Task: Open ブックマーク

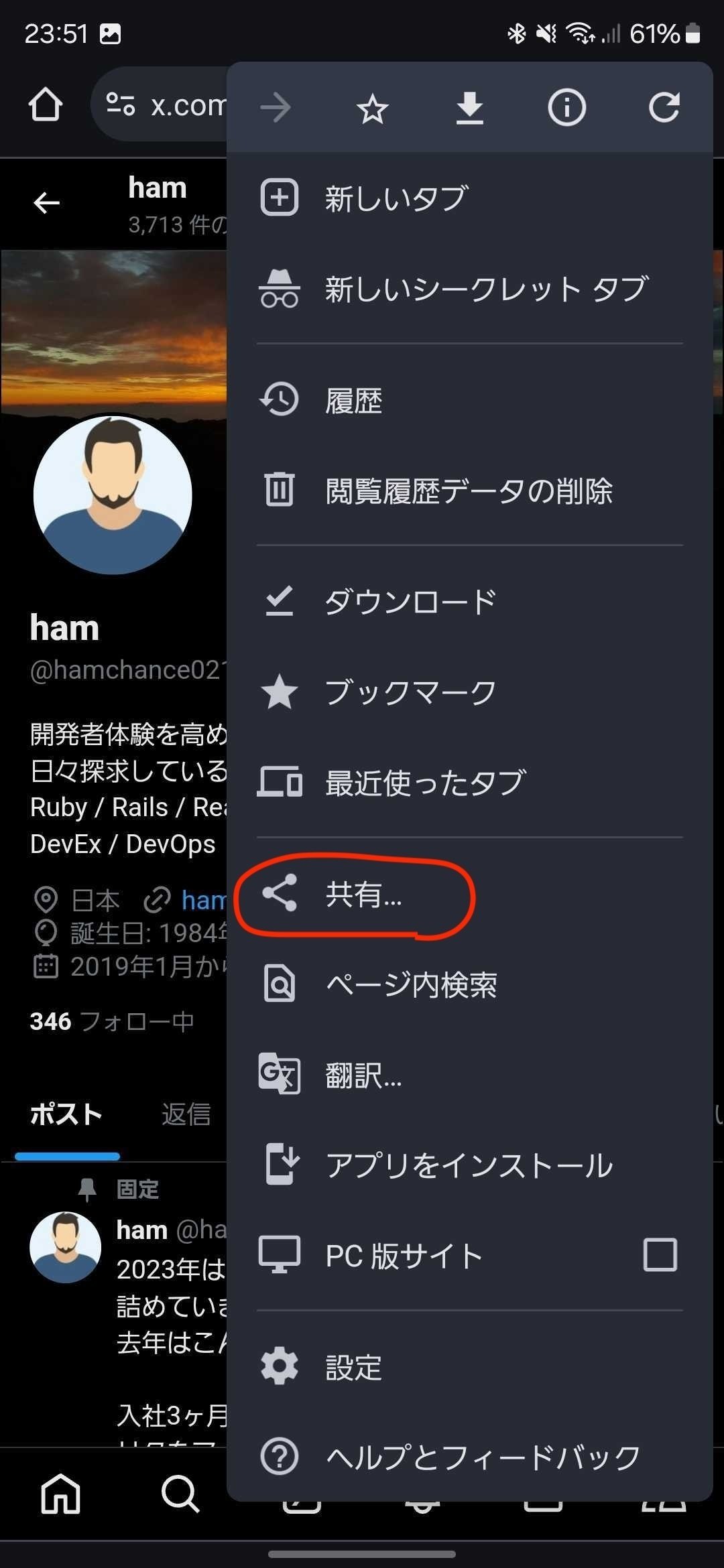Action: tap(469, 692)
